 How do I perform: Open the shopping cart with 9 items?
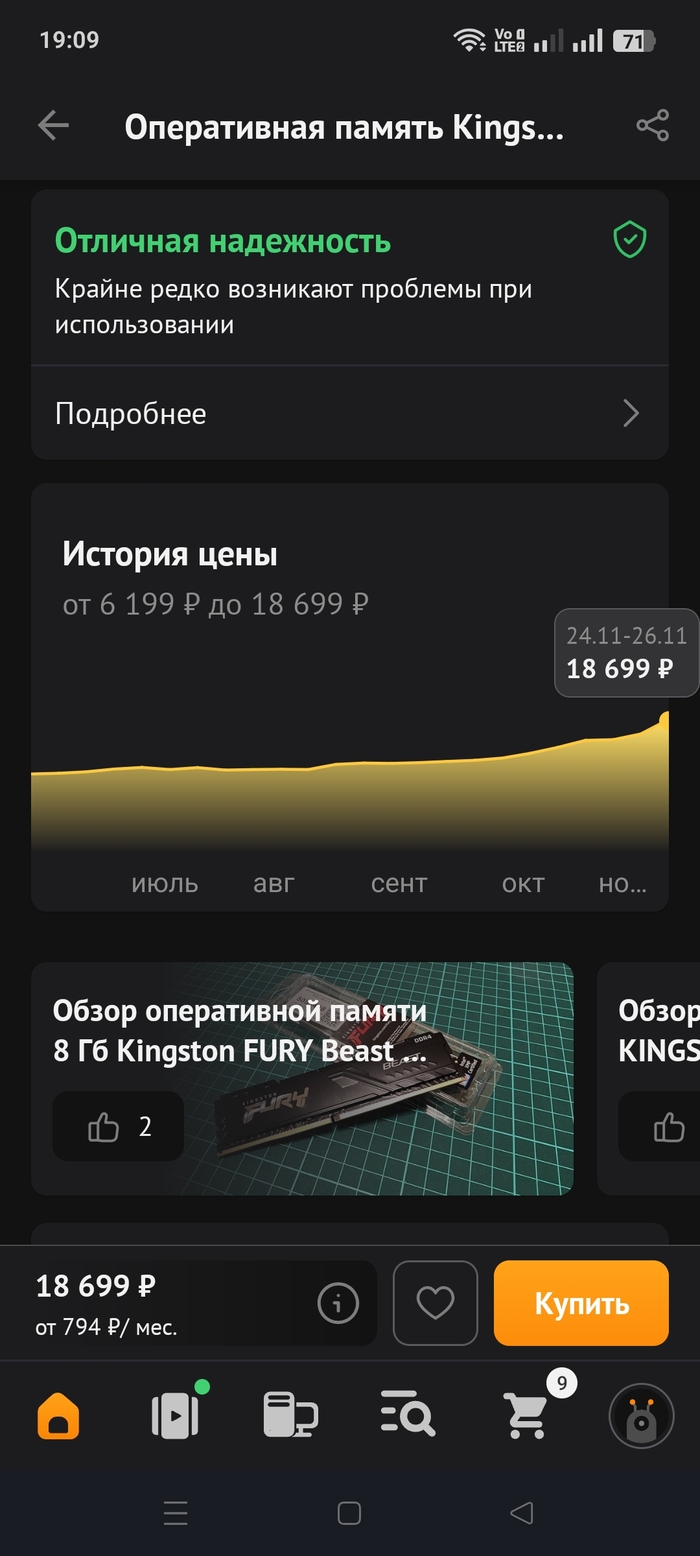pos(525,1416)
